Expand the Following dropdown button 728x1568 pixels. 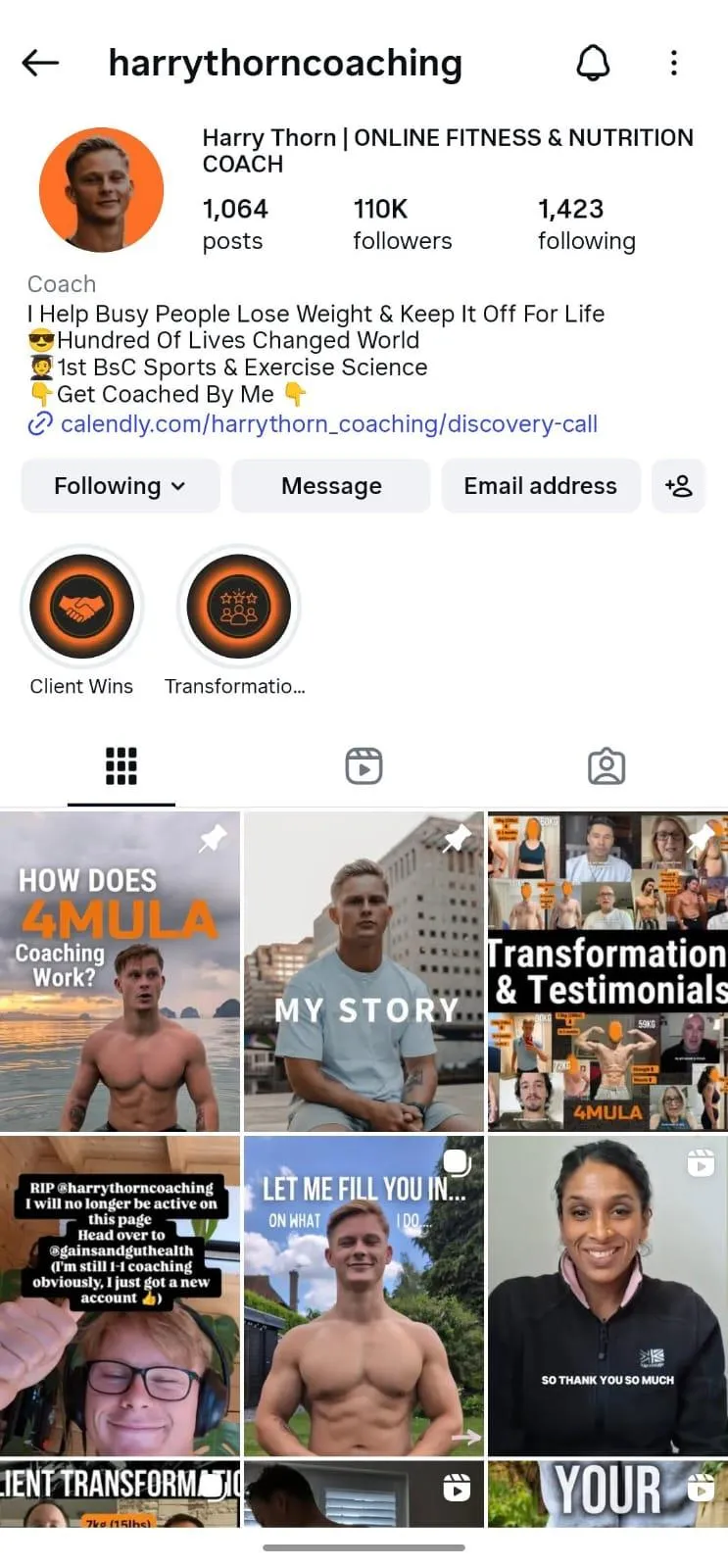tap(120, 486)
